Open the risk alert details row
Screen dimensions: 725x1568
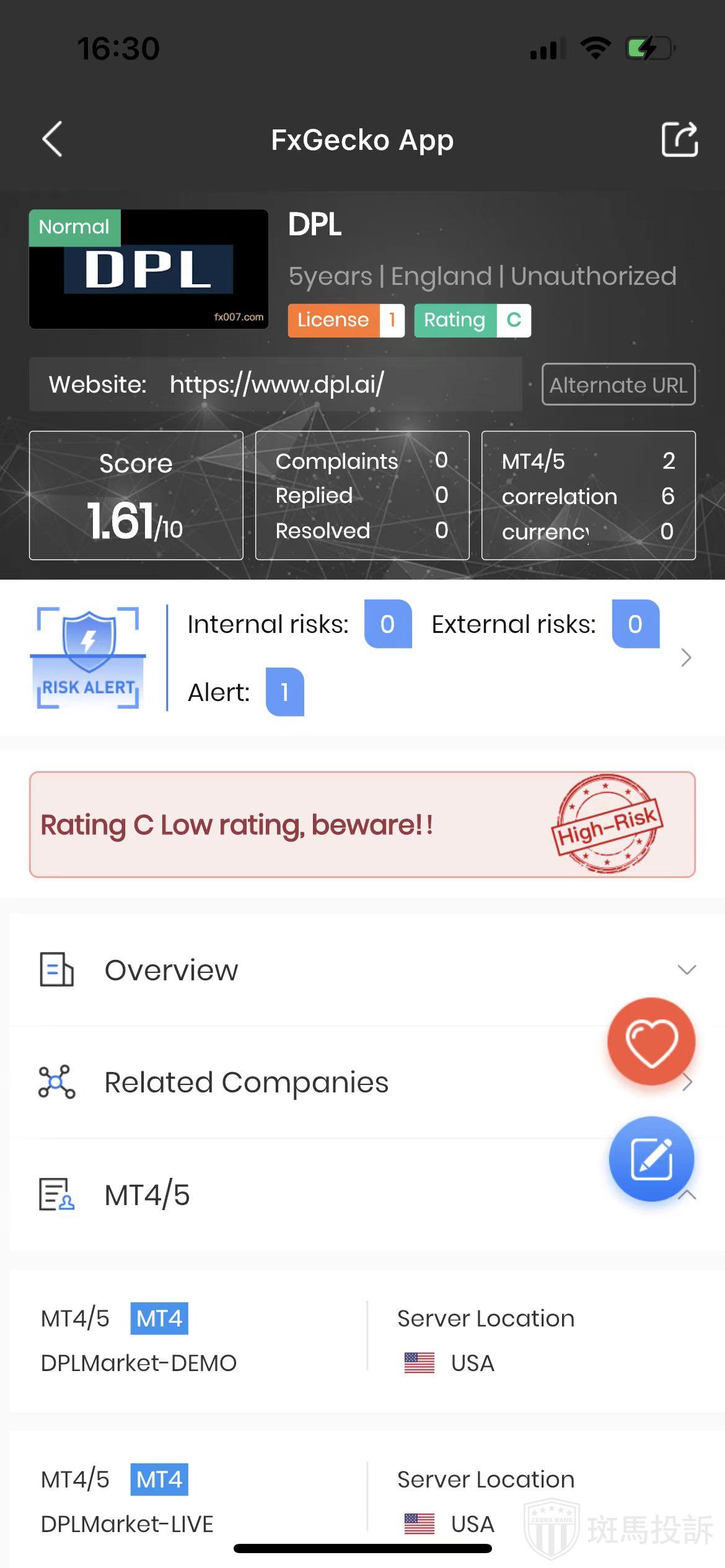click(684, 658)
